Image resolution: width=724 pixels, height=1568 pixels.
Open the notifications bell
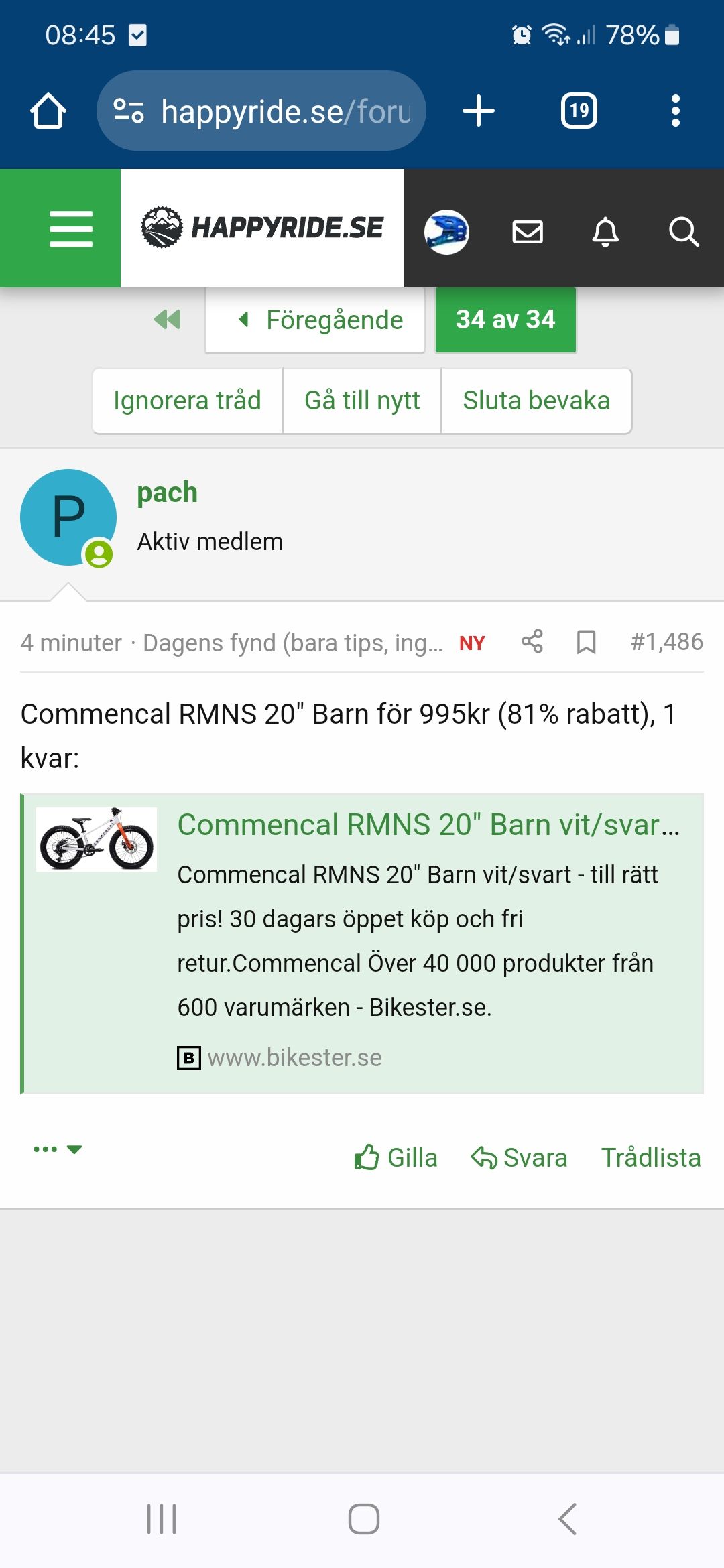pyautogui.click(x=605, y=232)
